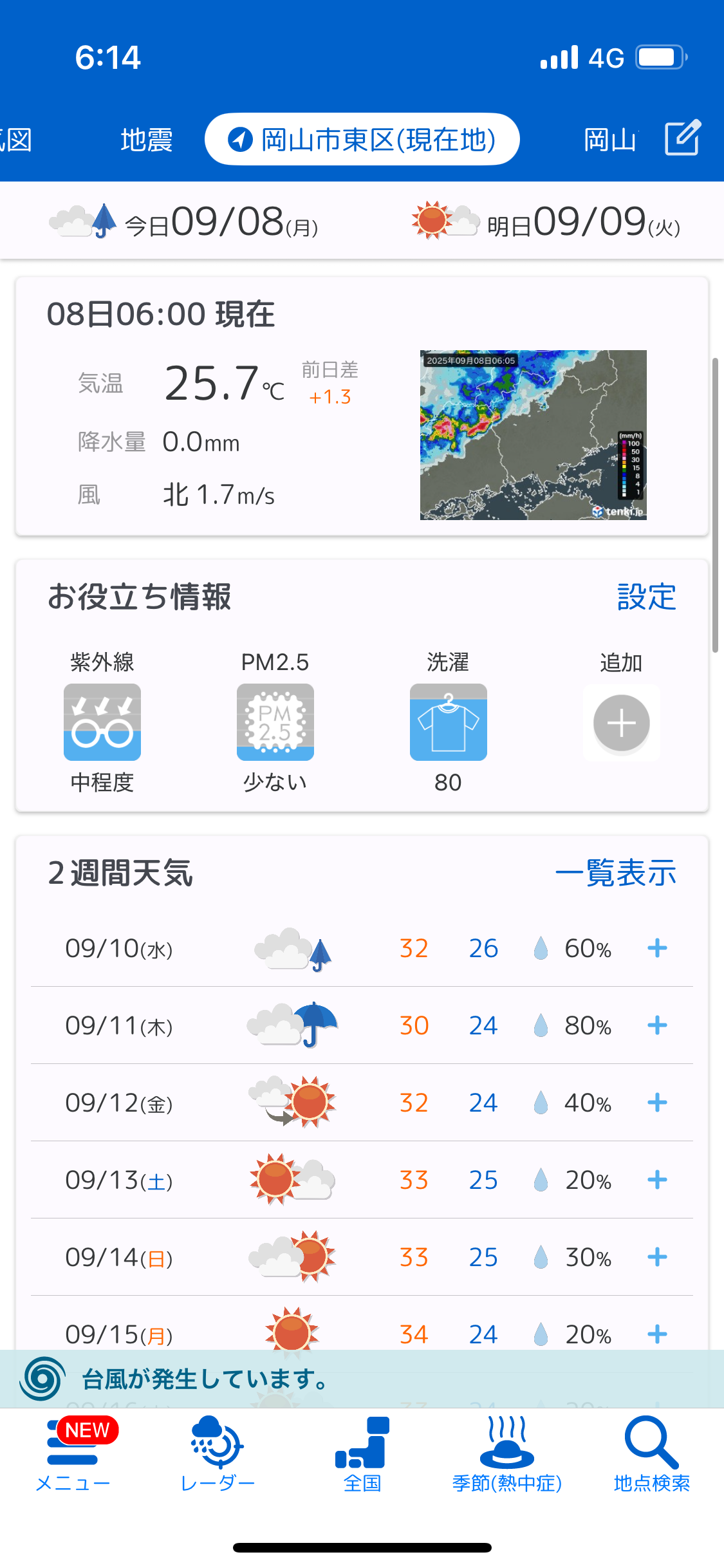Select the 岡山市東区(現在地) location tab
Viewport: 724px width, 1568px height.
(362, 139)
